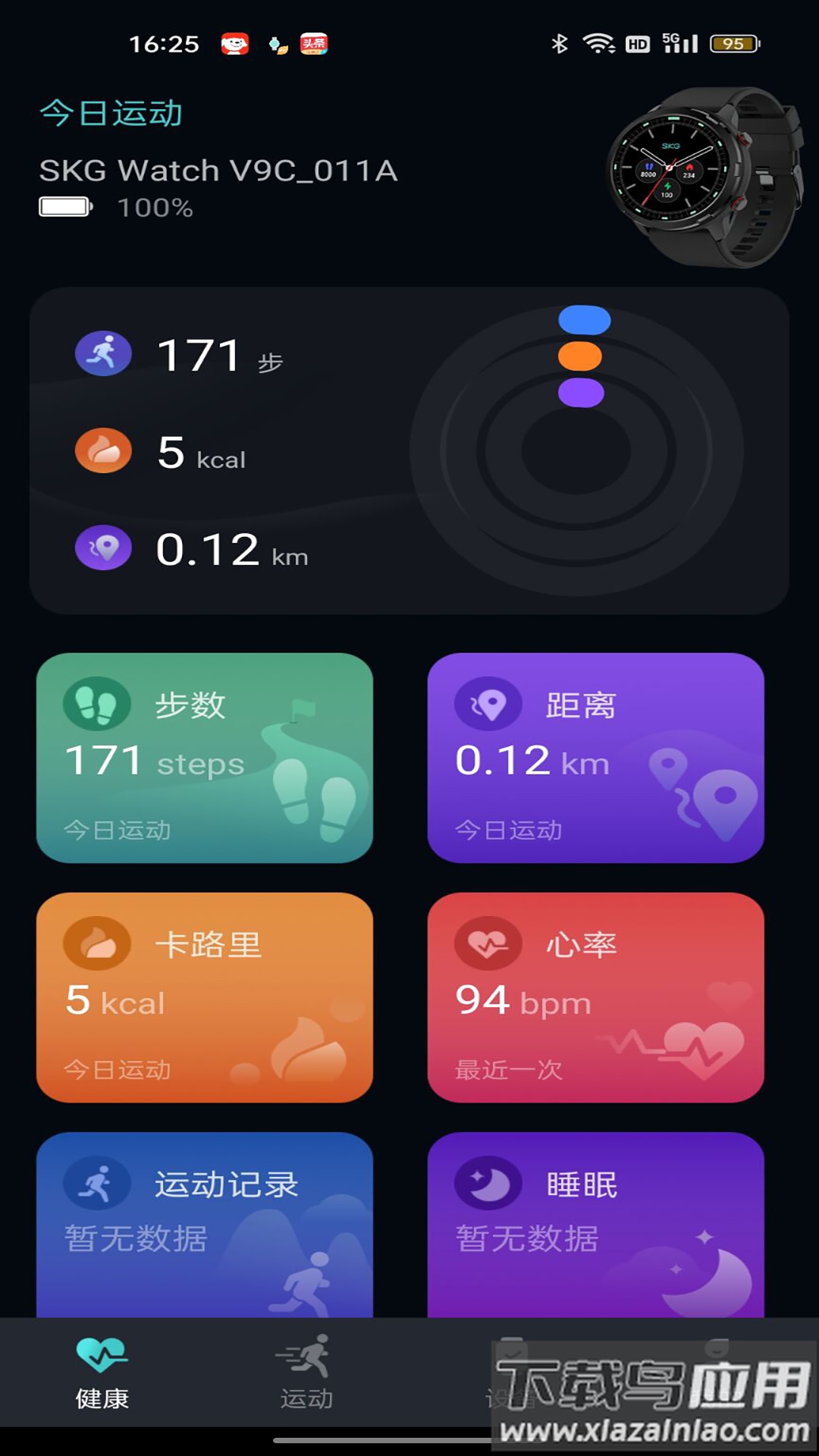Click the SKG Watch V9C_011A device name
Screen dimensions: 819x1456
coord(217,171)
